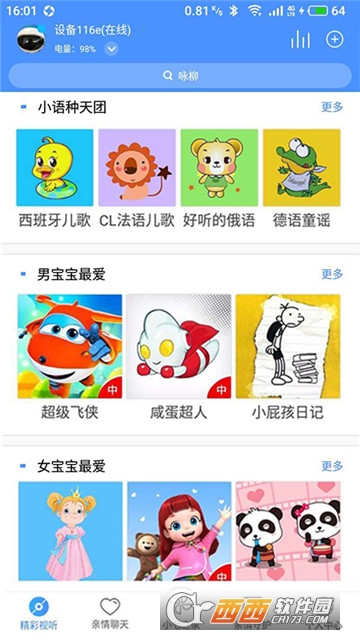The image size is (360, 640).
Task: Open the search box showing 咏柳
Action: (x=180, y=76)
